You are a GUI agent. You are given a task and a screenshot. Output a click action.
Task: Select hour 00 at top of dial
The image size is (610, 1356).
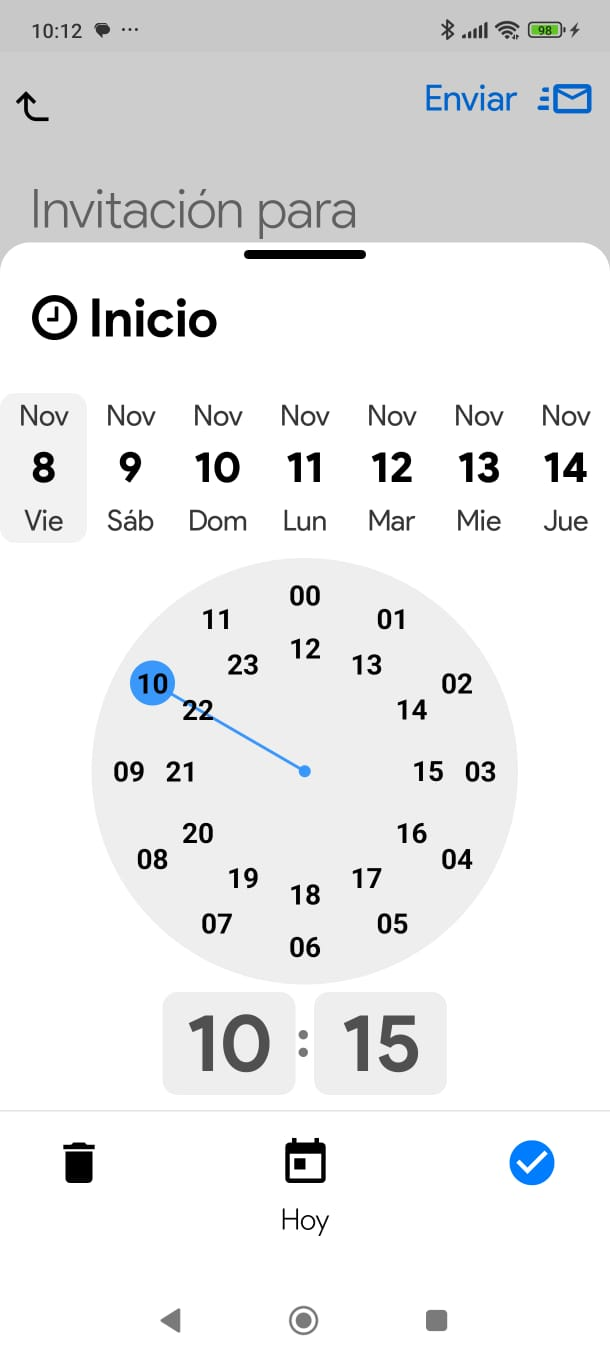[305, 596]
